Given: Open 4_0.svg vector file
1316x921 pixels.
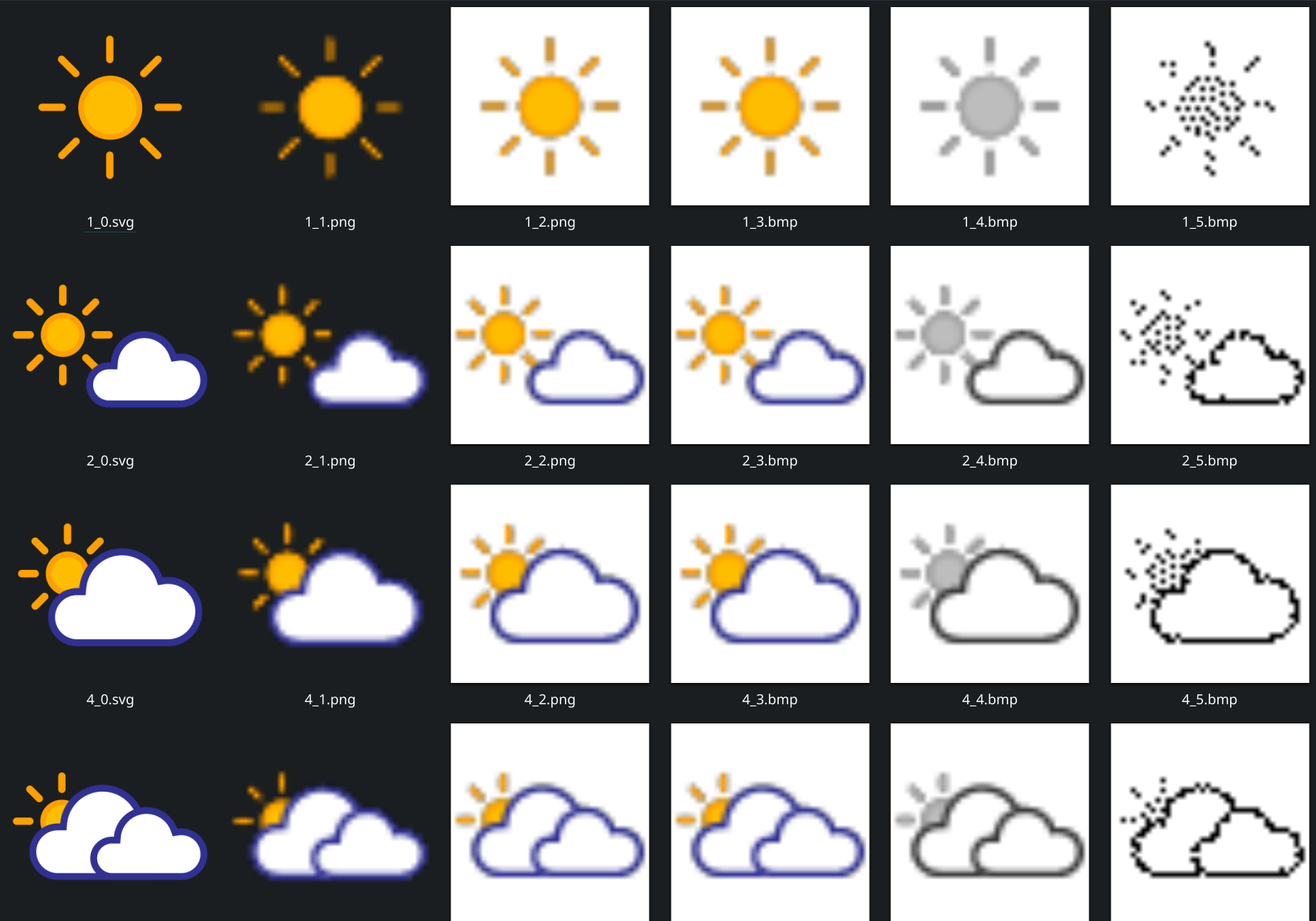Looking at the screenshot, I should tap(110, 585).
